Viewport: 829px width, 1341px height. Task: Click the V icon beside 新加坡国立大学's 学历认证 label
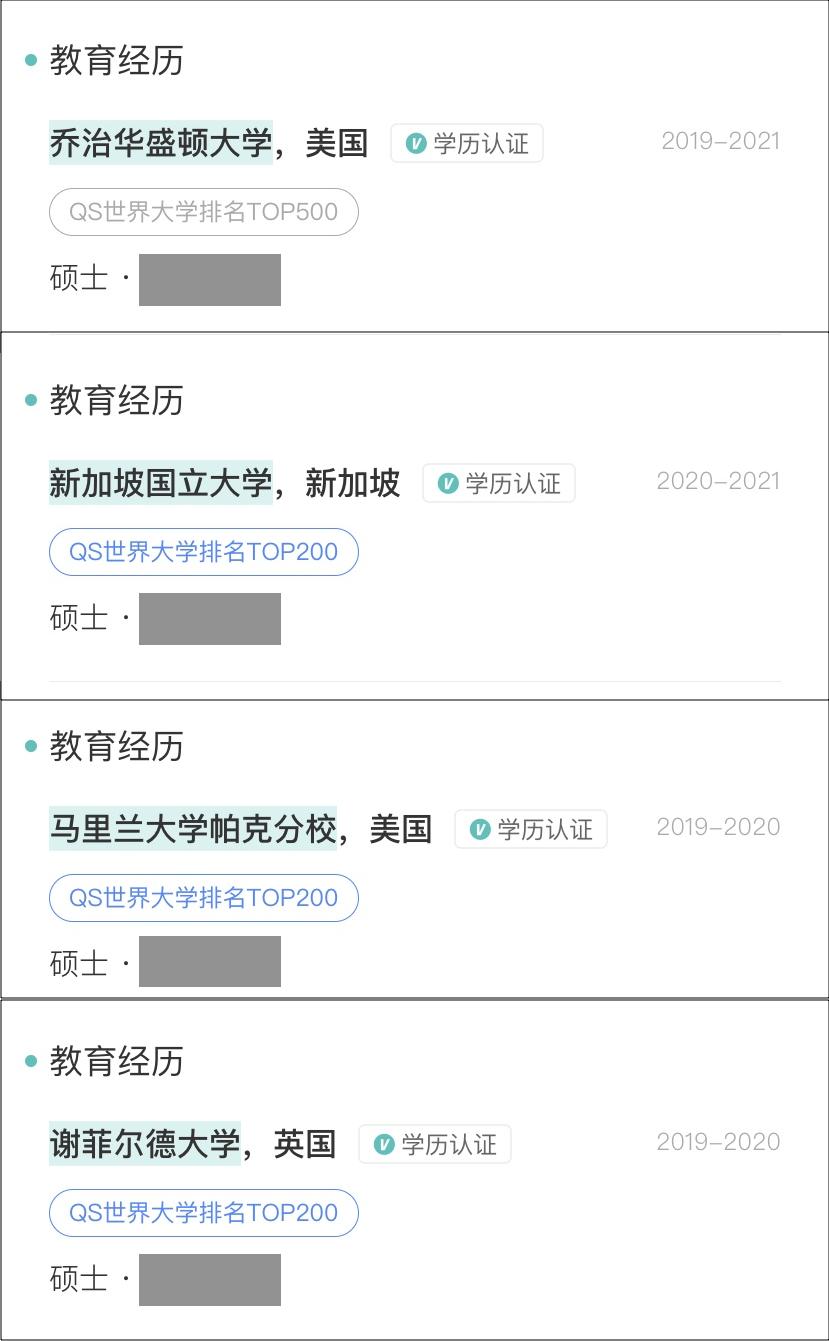tap(446, 483)
